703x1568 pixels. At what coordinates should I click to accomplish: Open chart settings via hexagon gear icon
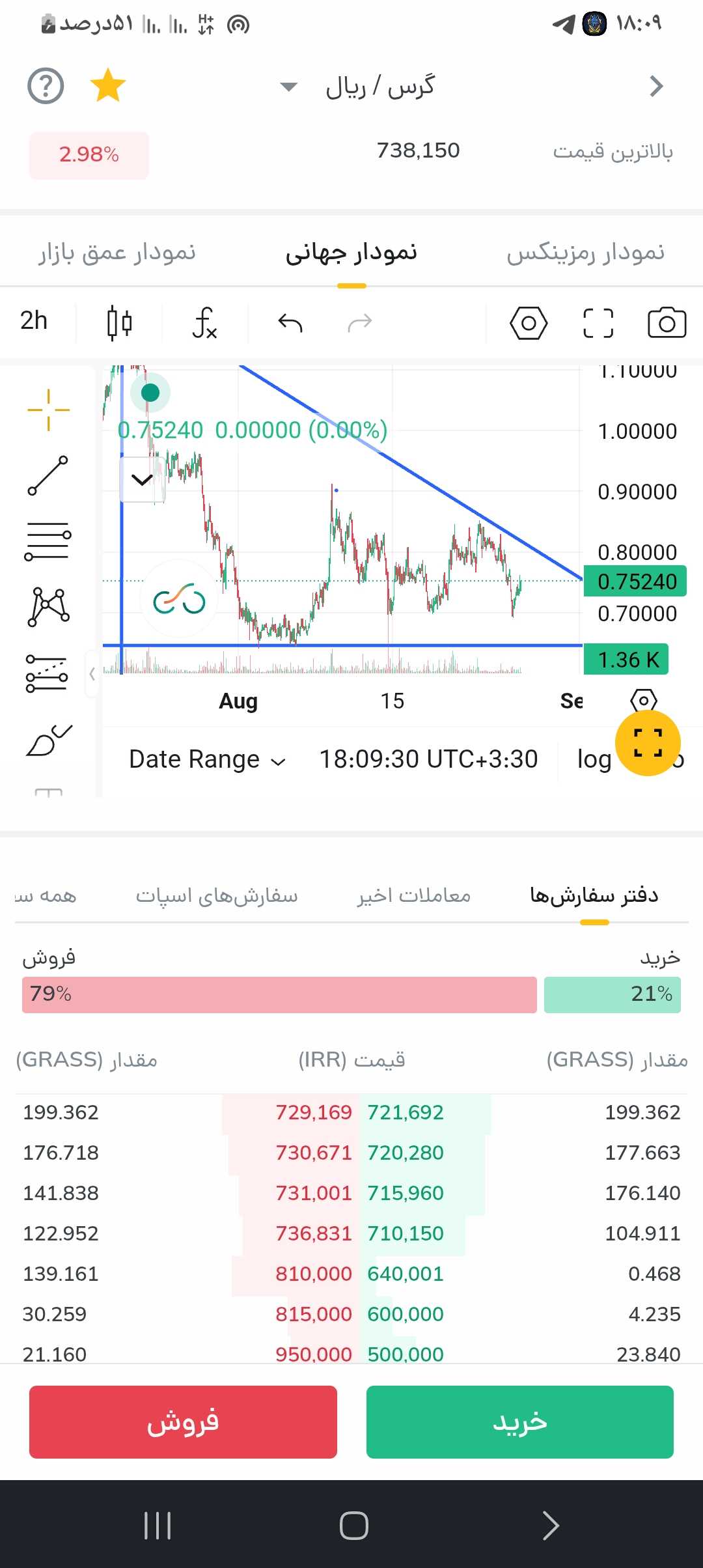click(530, 322)
